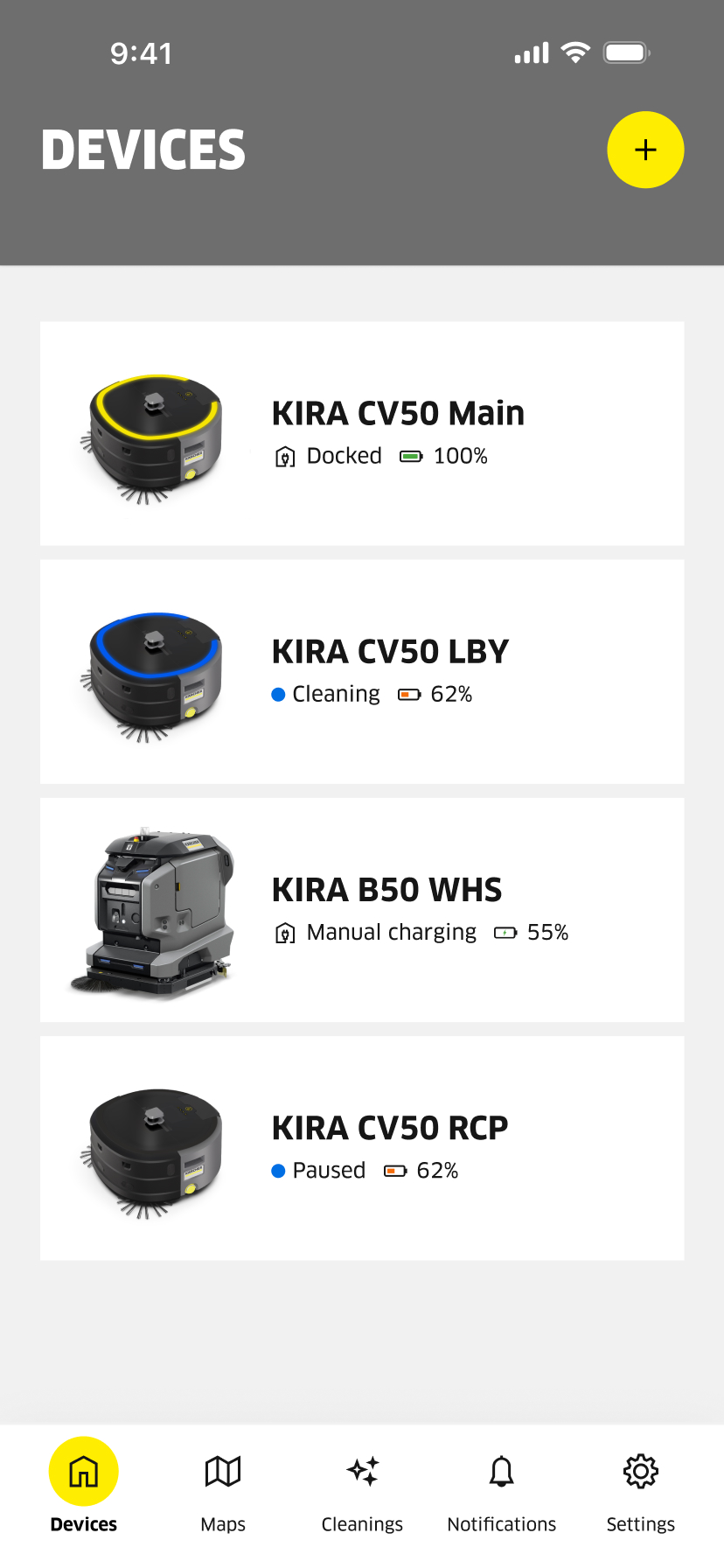Add a new device with the plus button
This screenshot has height=1568, width=724.
645,150
